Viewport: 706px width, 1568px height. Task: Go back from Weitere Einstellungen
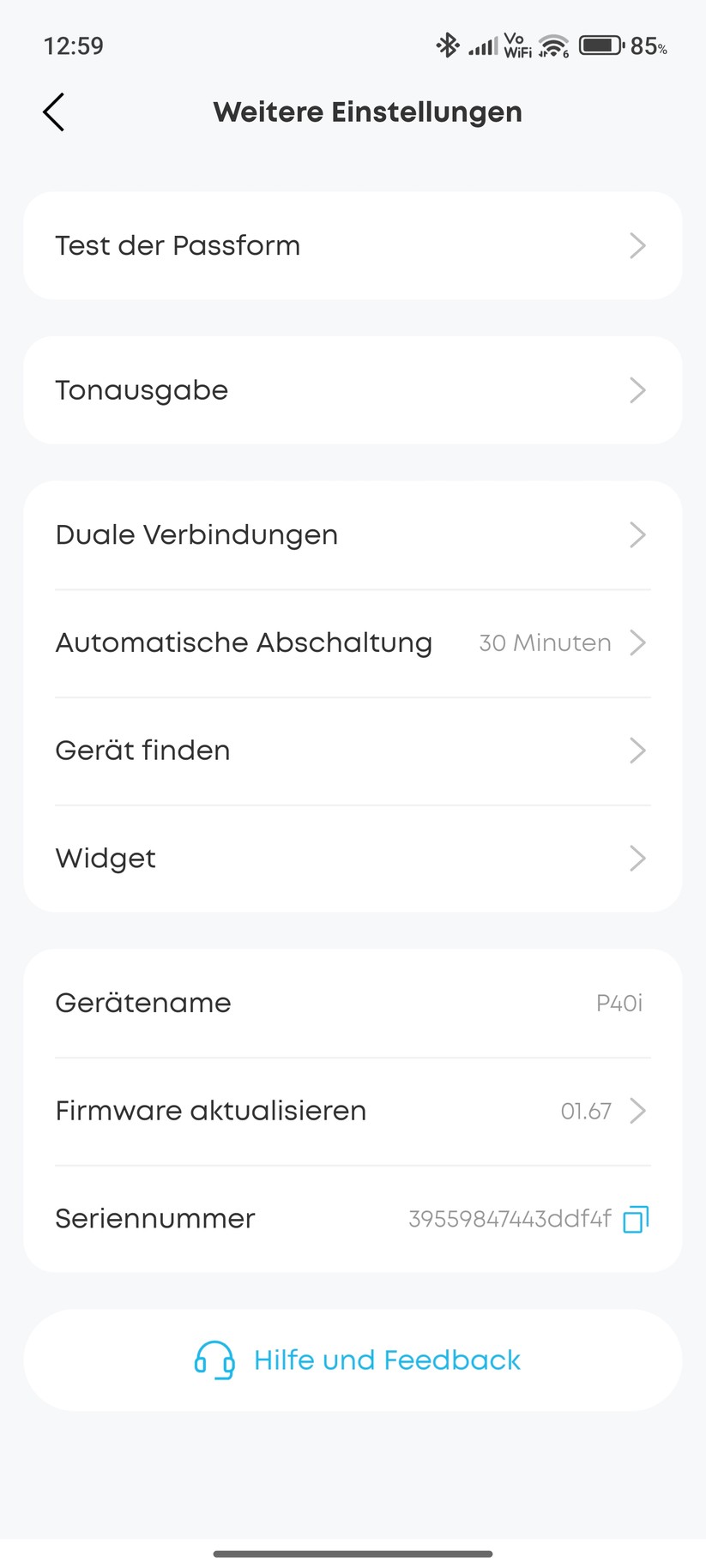click(x=53, y=112)
